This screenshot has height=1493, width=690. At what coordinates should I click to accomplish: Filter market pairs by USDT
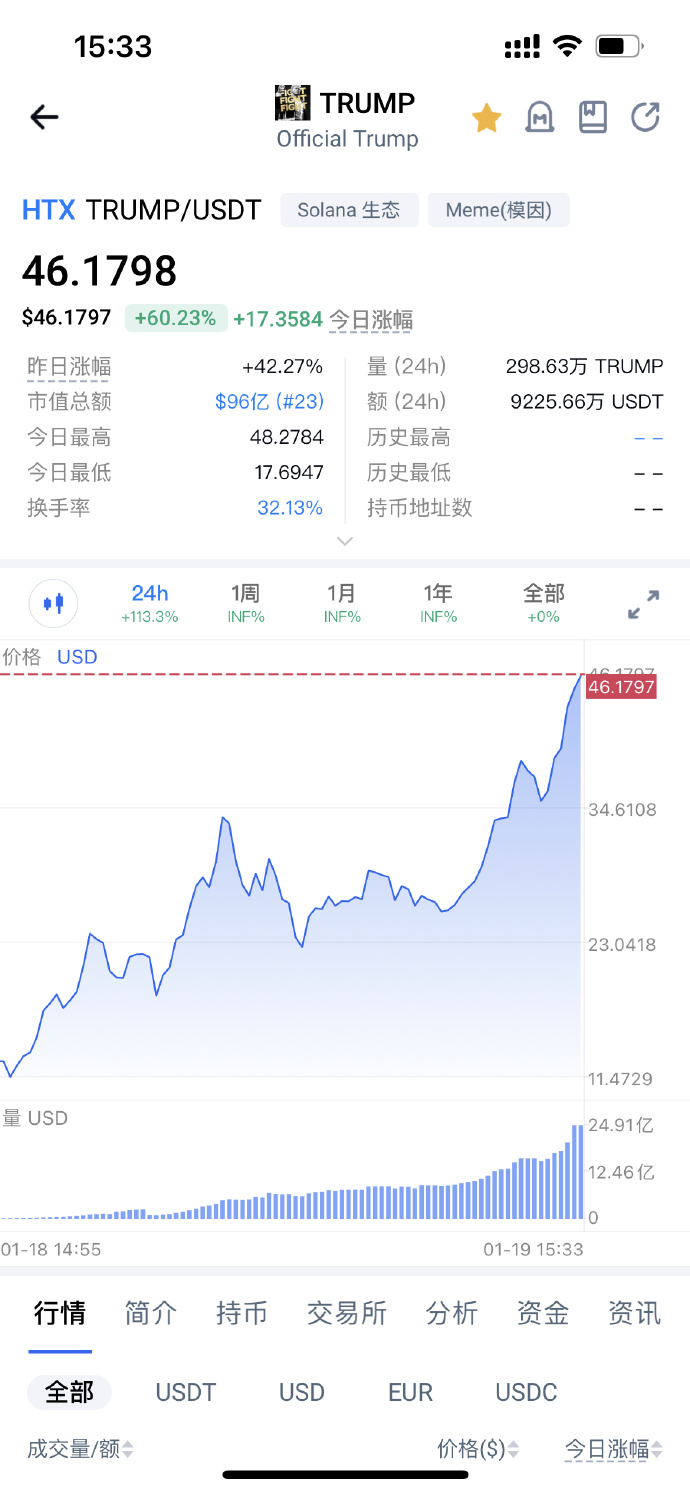[x=185, y=1392]
